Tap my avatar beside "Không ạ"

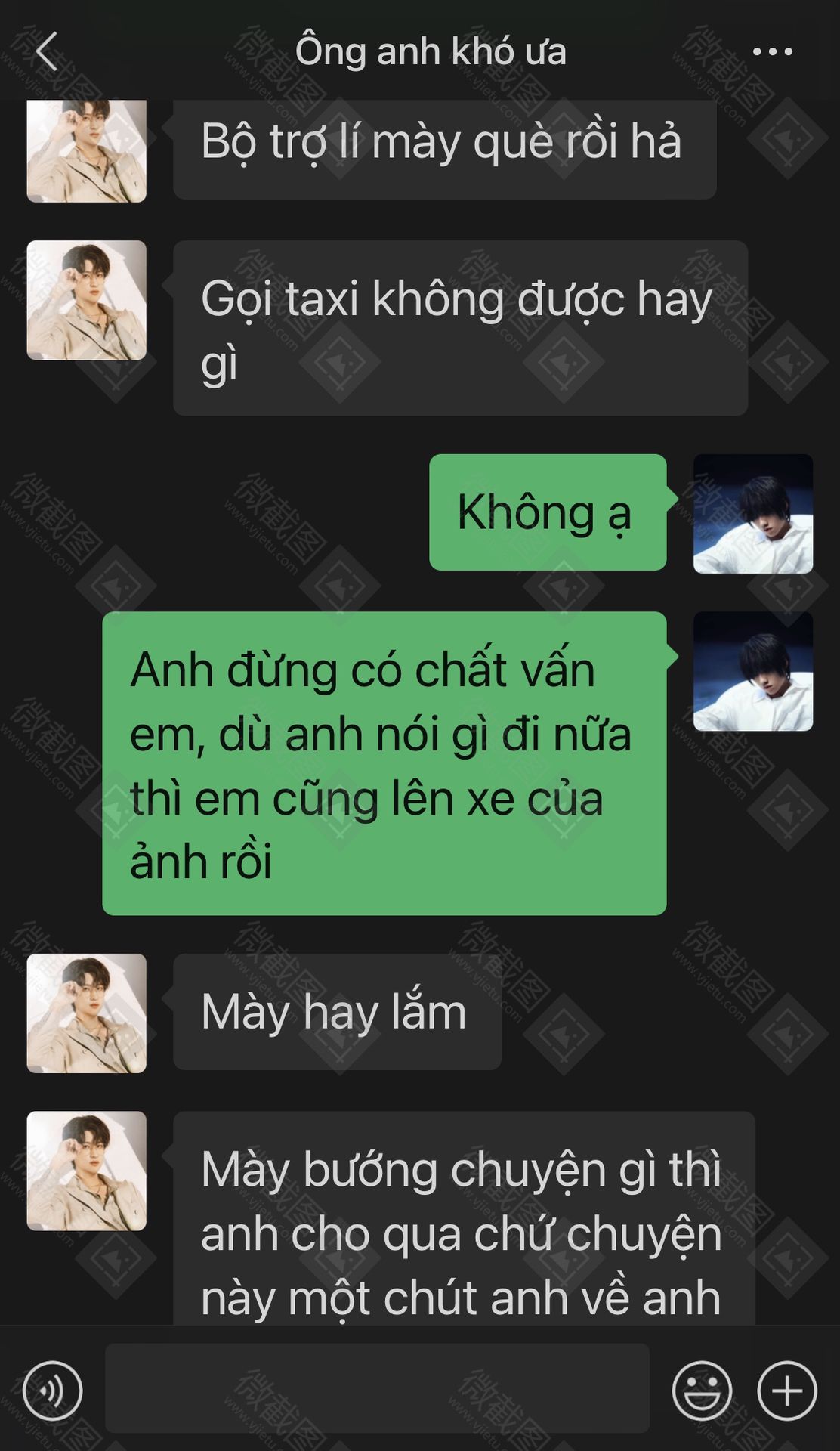click(x=753, y=514)
